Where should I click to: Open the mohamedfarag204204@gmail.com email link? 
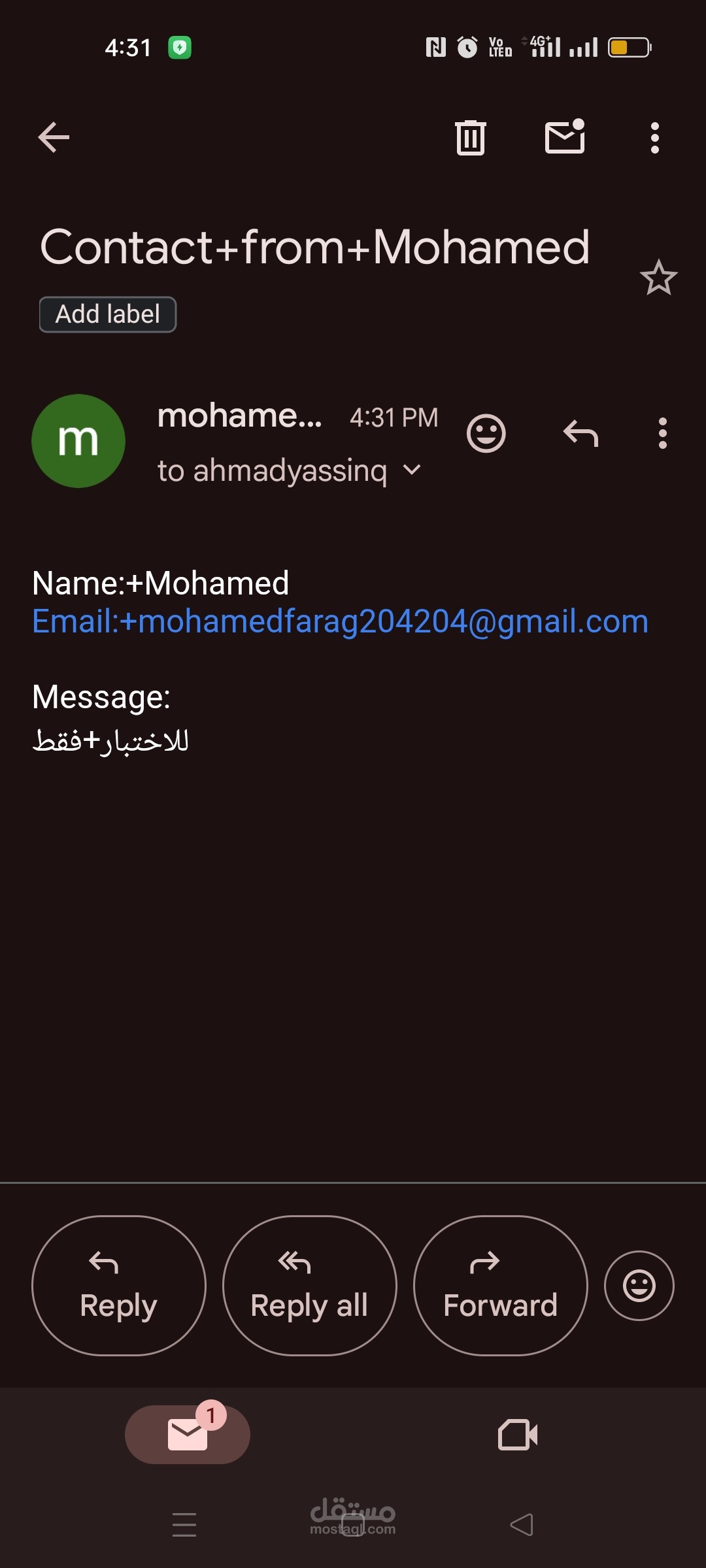click(x=340, y=621)
